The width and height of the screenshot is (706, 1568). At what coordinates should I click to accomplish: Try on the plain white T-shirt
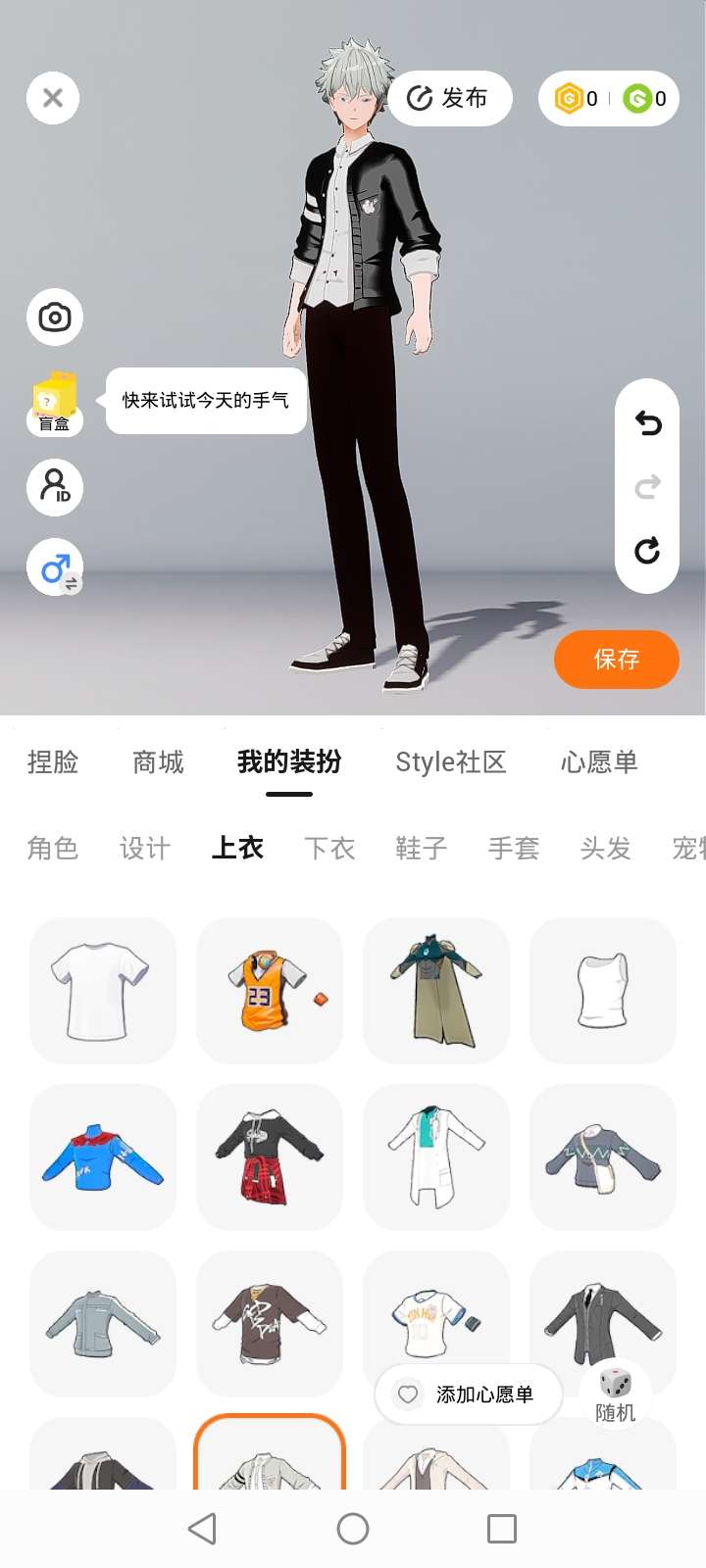[103, 990]
